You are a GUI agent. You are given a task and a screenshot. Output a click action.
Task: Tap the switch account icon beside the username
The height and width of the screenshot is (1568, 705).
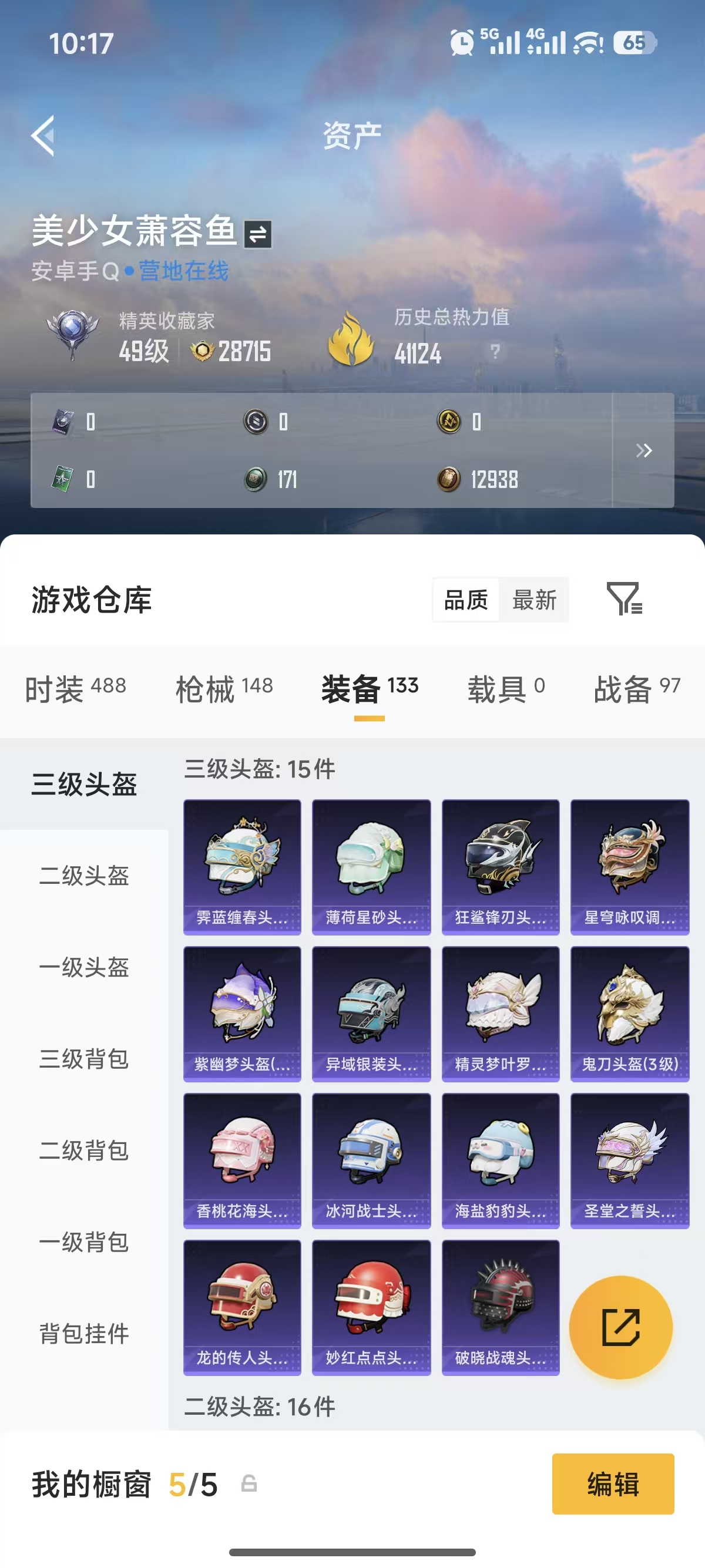(x=257, y=234)
